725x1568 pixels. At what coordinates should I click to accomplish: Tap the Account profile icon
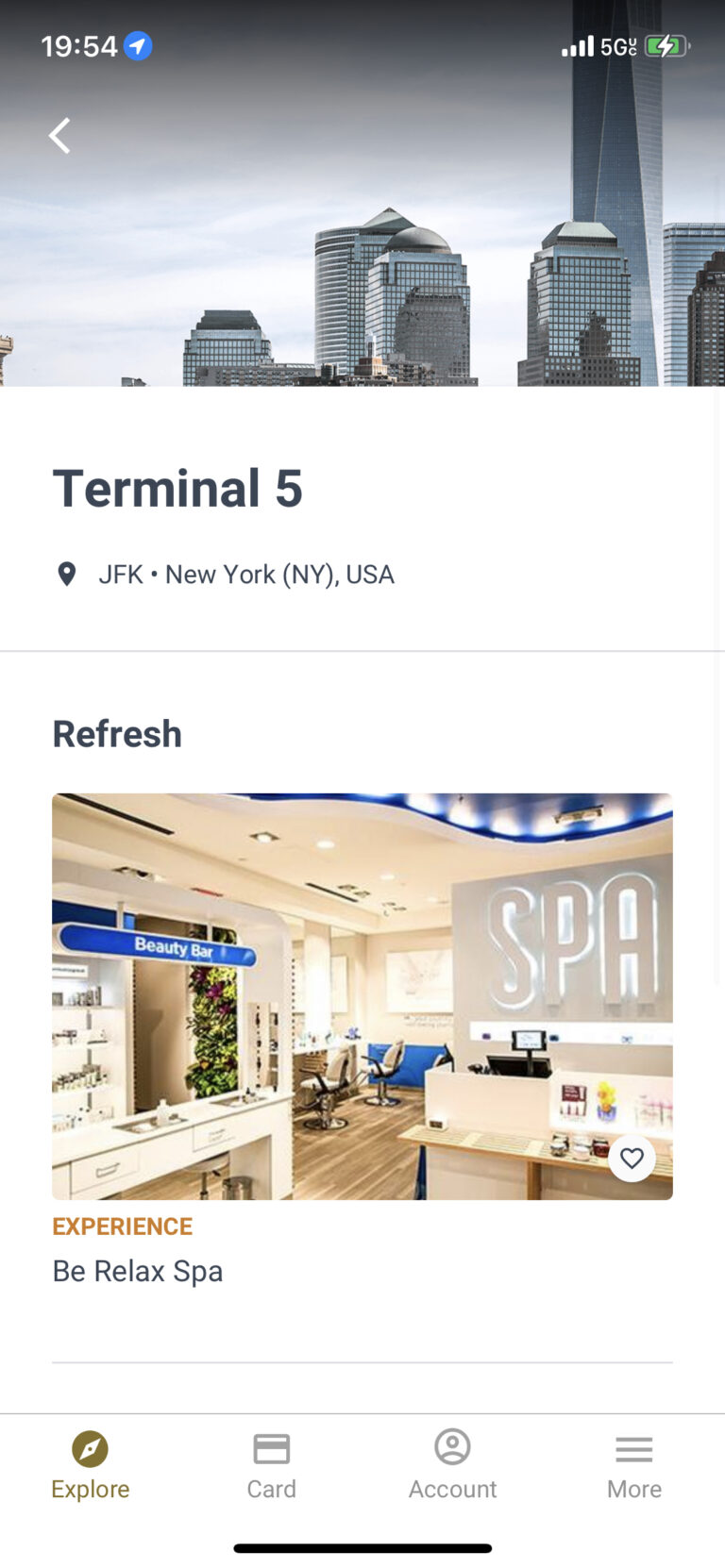452,1449
